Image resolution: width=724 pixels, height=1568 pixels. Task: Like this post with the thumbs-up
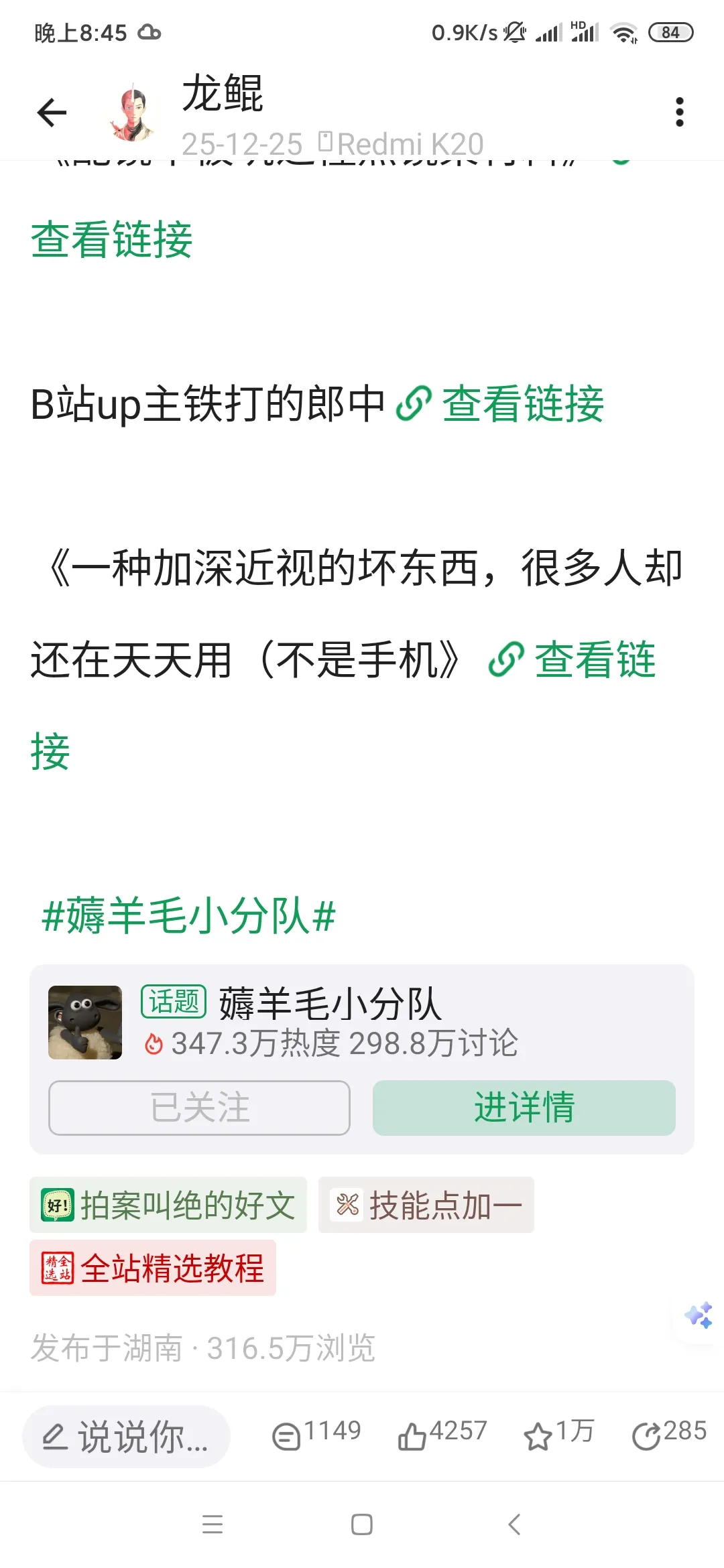(x=442, y=1435)
